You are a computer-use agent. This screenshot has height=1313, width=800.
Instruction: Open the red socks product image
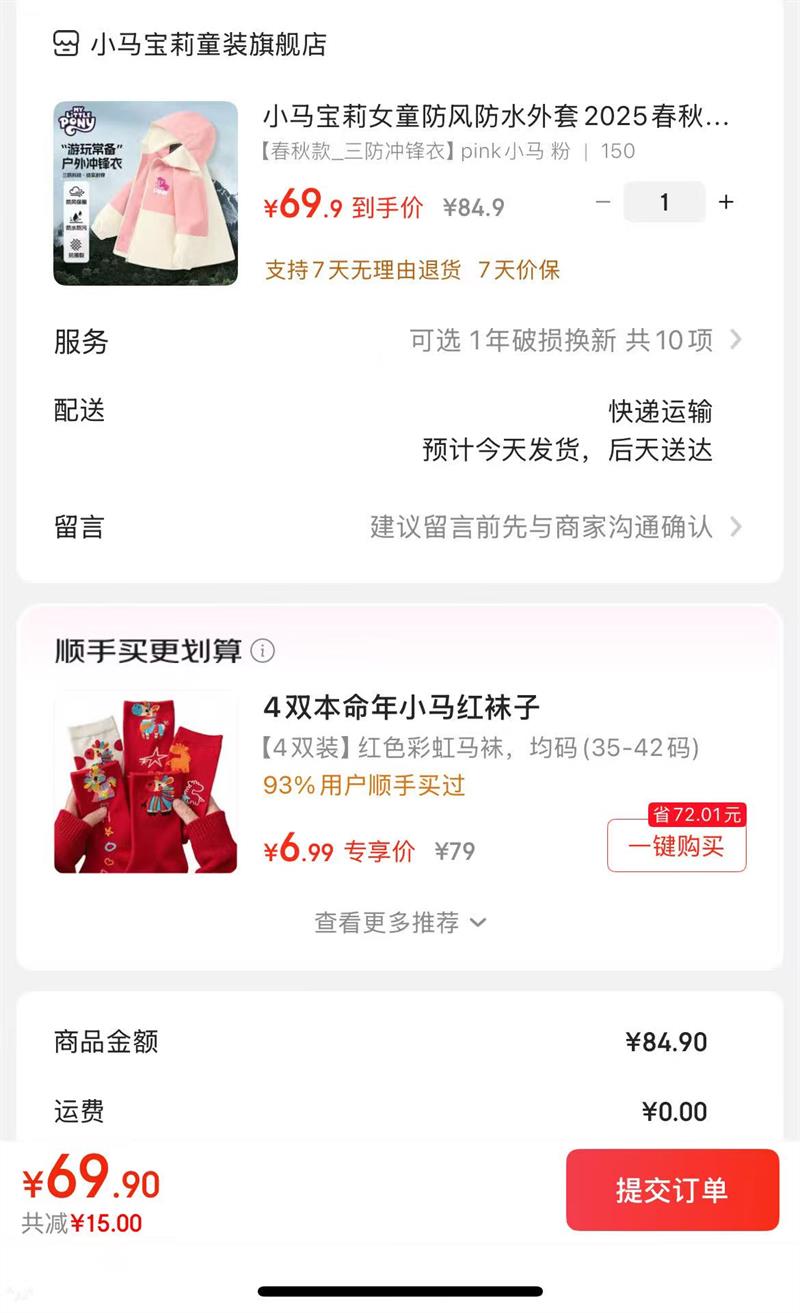146,782
